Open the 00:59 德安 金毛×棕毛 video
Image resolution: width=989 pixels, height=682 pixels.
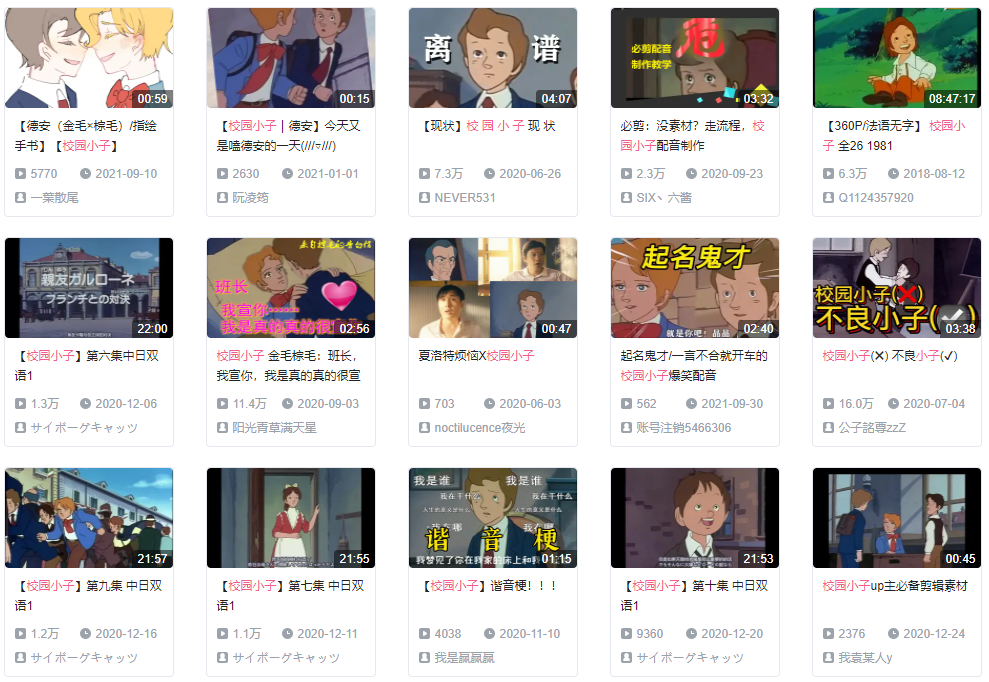tap(89, 58)
